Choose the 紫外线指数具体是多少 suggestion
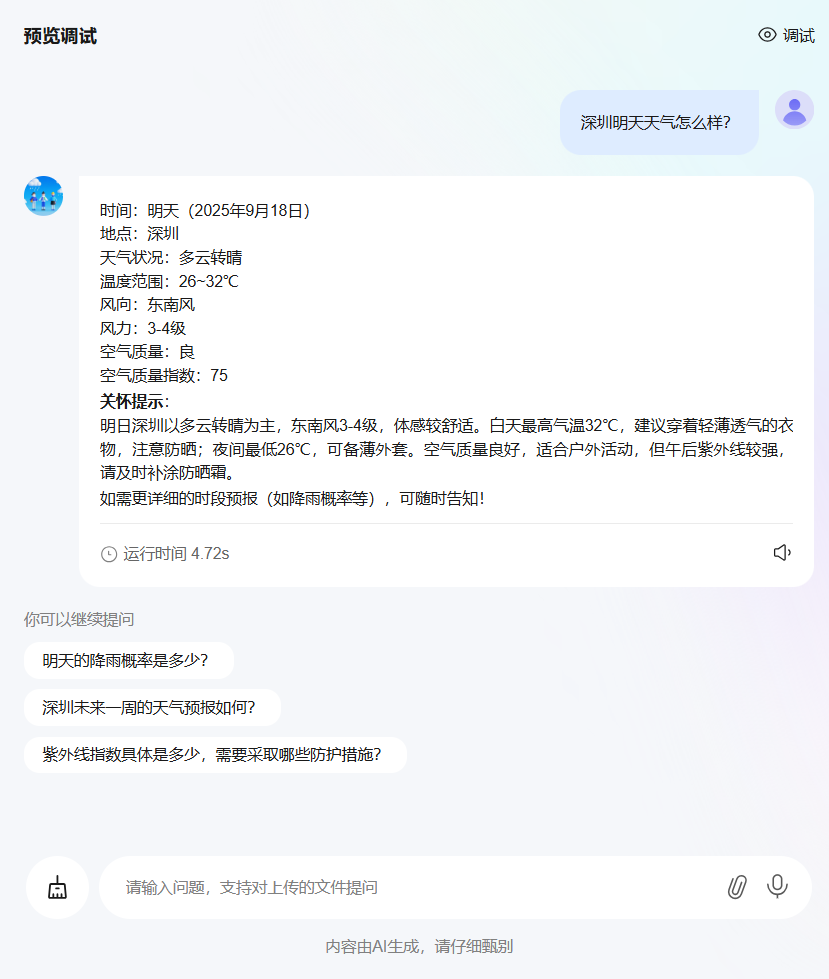 pyautogui.click(x=213, y=755)
